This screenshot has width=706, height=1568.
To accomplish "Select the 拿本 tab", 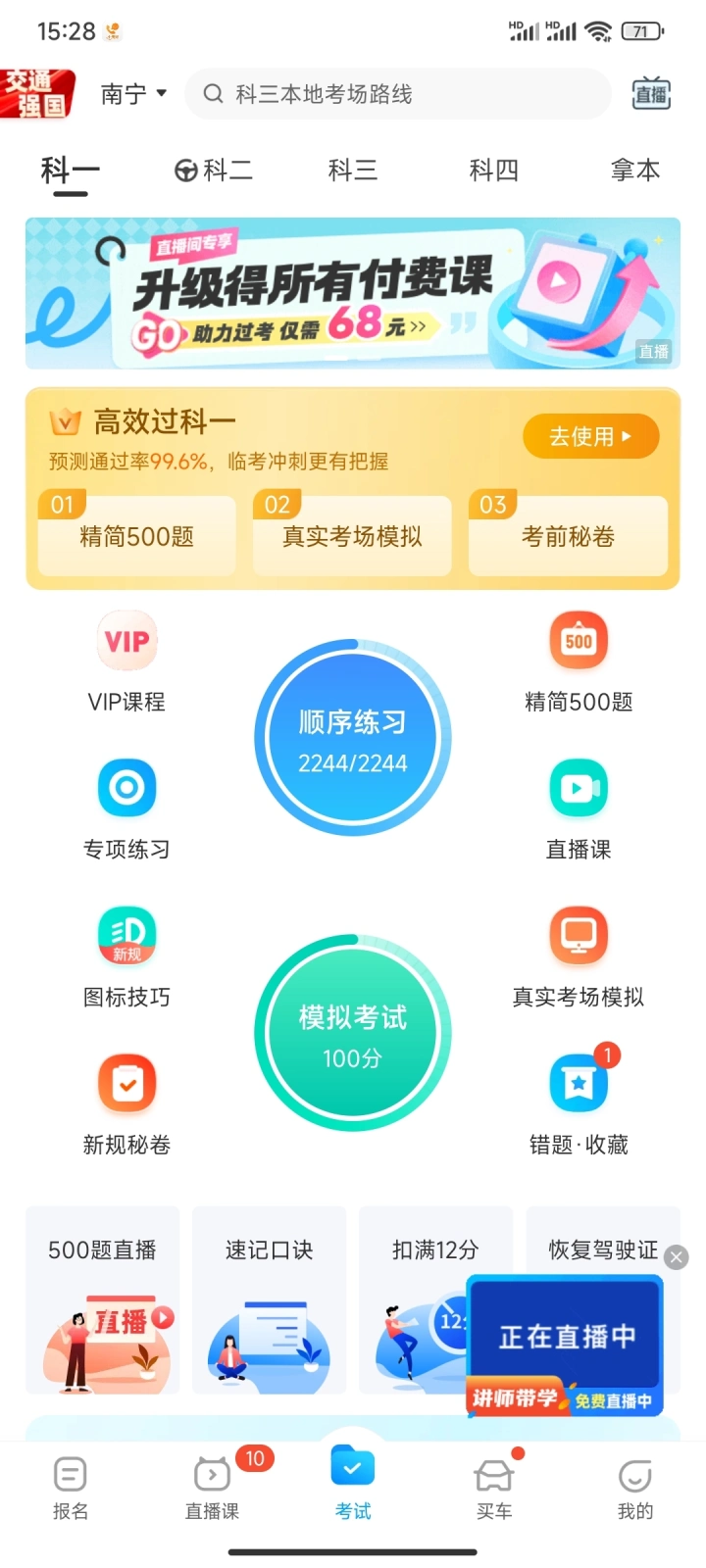I will pyautogui.click(x=634, y=171).
